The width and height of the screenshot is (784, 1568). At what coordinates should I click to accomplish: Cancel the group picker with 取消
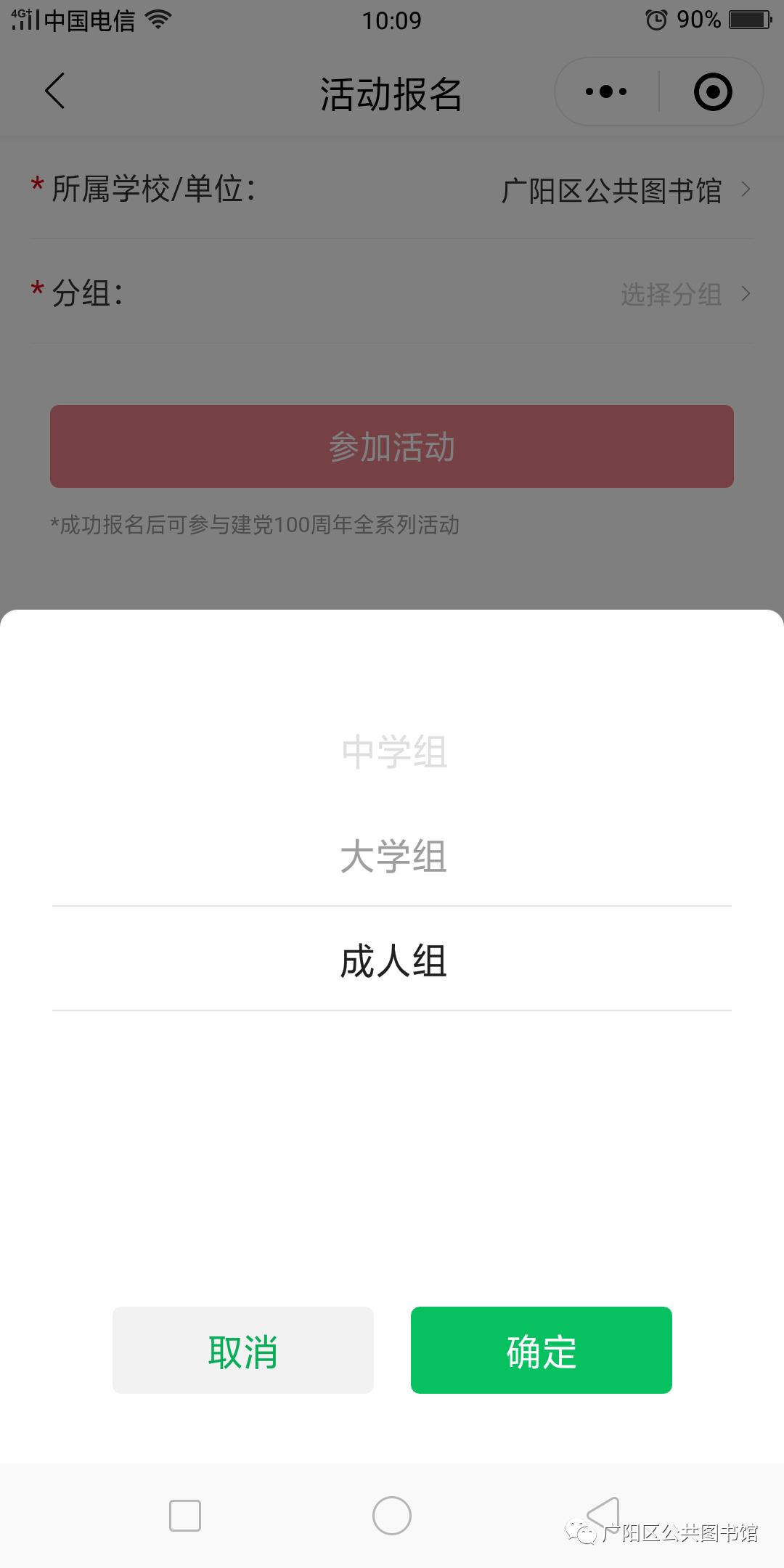pos(243,1350)
